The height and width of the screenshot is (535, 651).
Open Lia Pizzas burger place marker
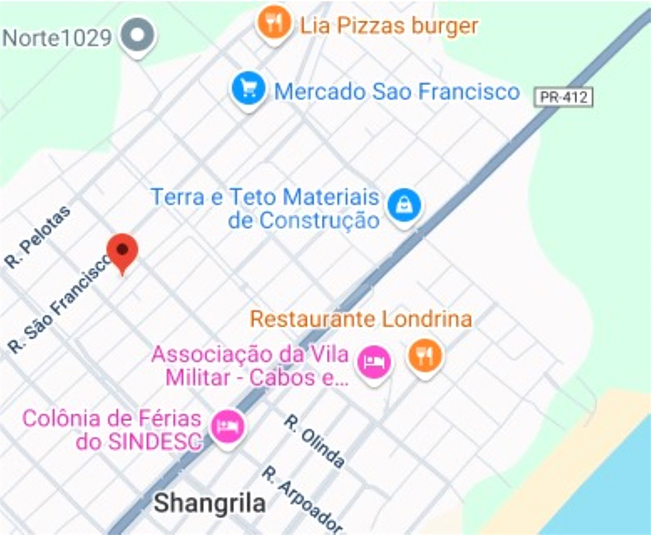tap(273, 23)
